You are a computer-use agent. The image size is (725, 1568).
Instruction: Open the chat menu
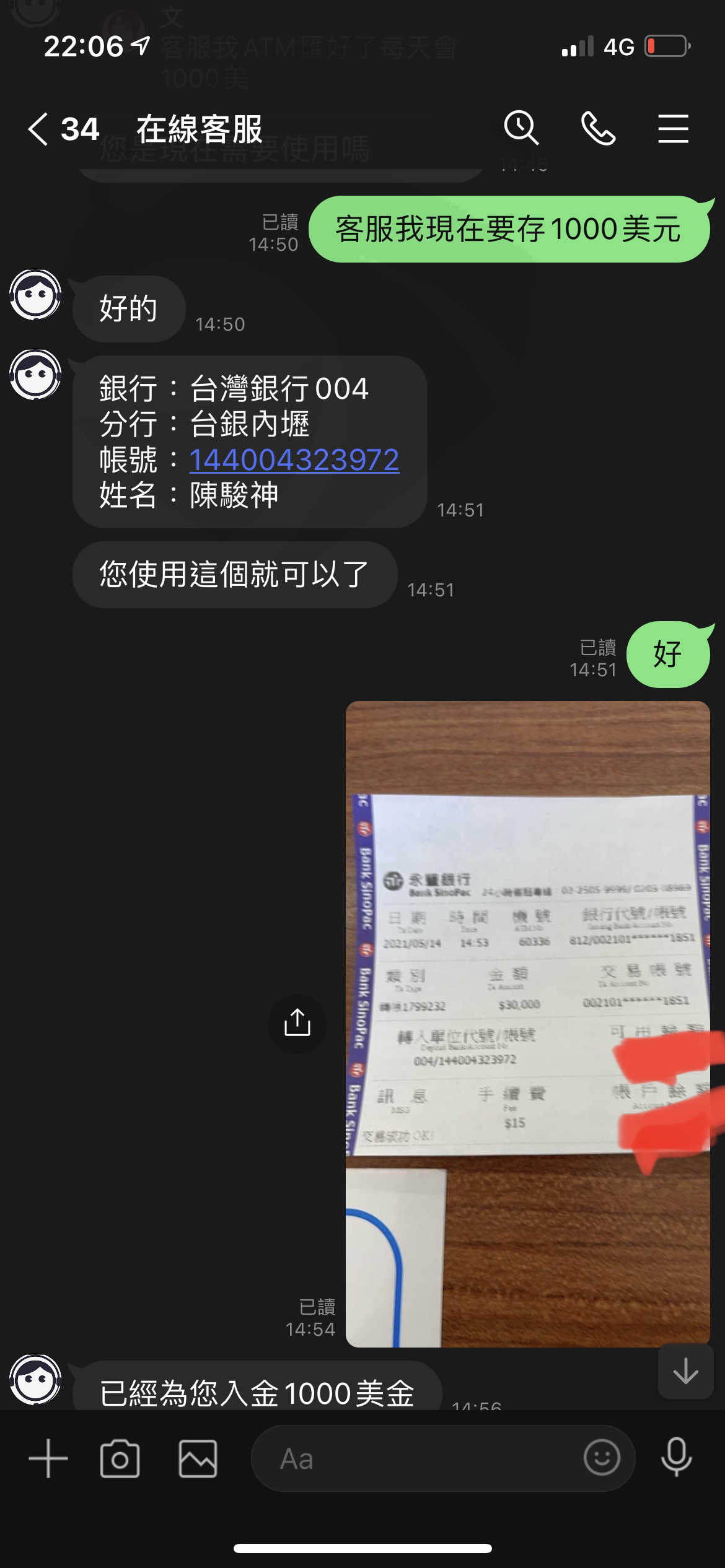click(x=673, y=128)
